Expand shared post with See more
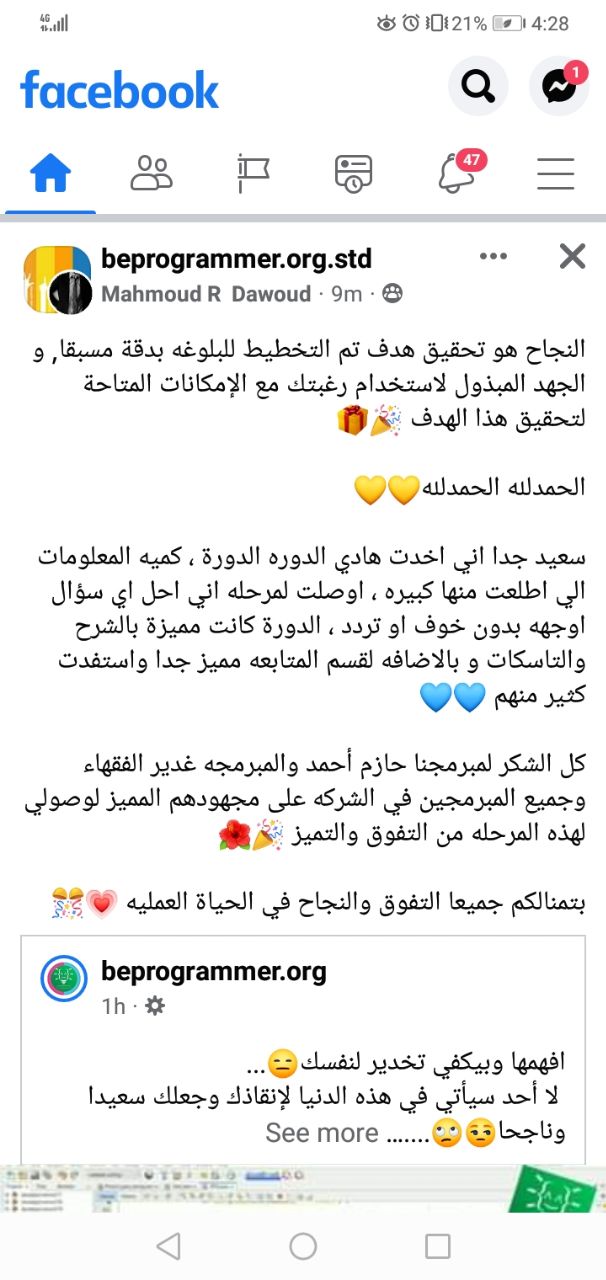This screenshot has width=606, height=1280. (x=321, y=1133)
